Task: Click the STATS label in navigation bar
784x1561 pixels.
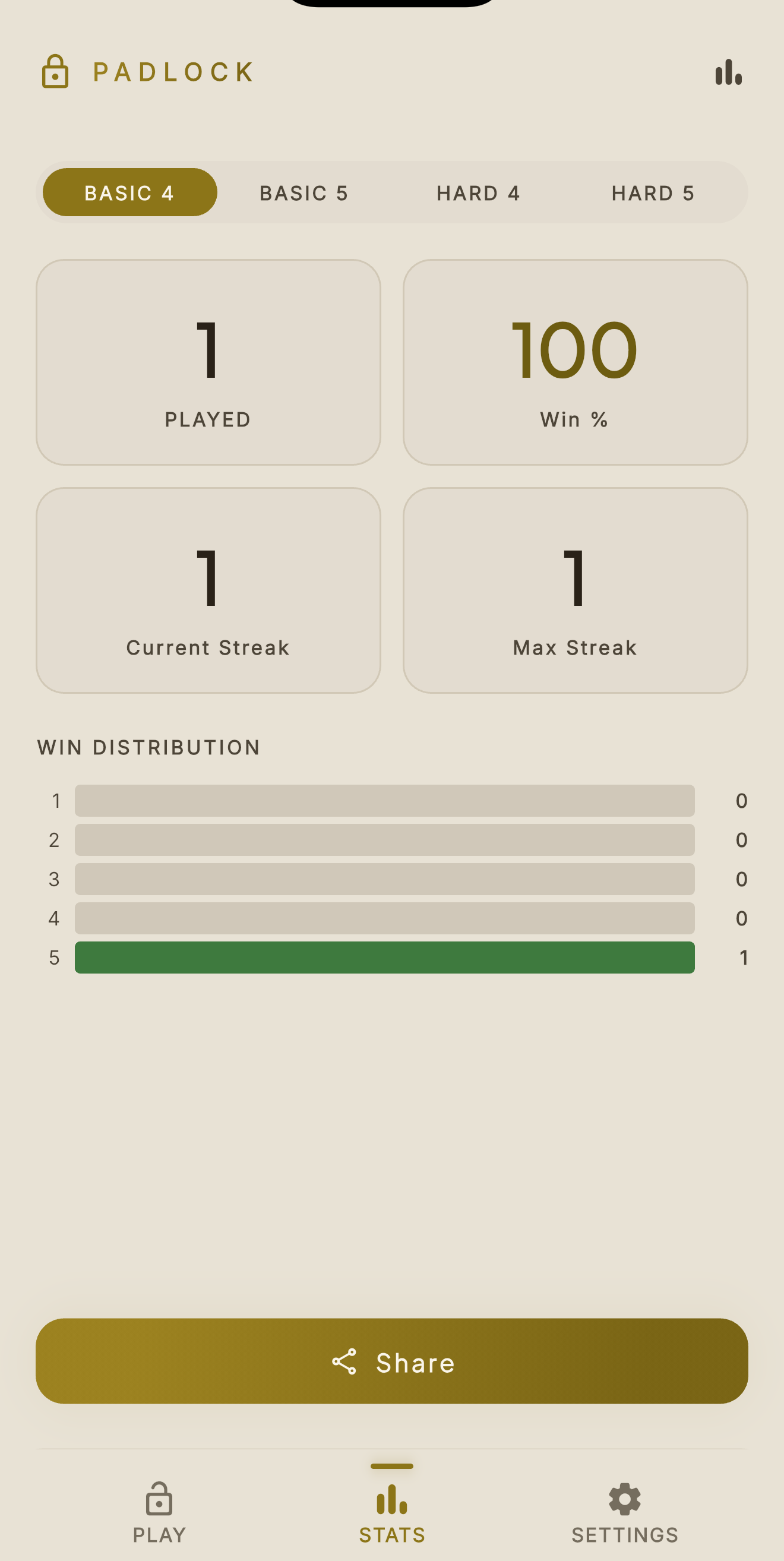Action: pos(391,1535)
